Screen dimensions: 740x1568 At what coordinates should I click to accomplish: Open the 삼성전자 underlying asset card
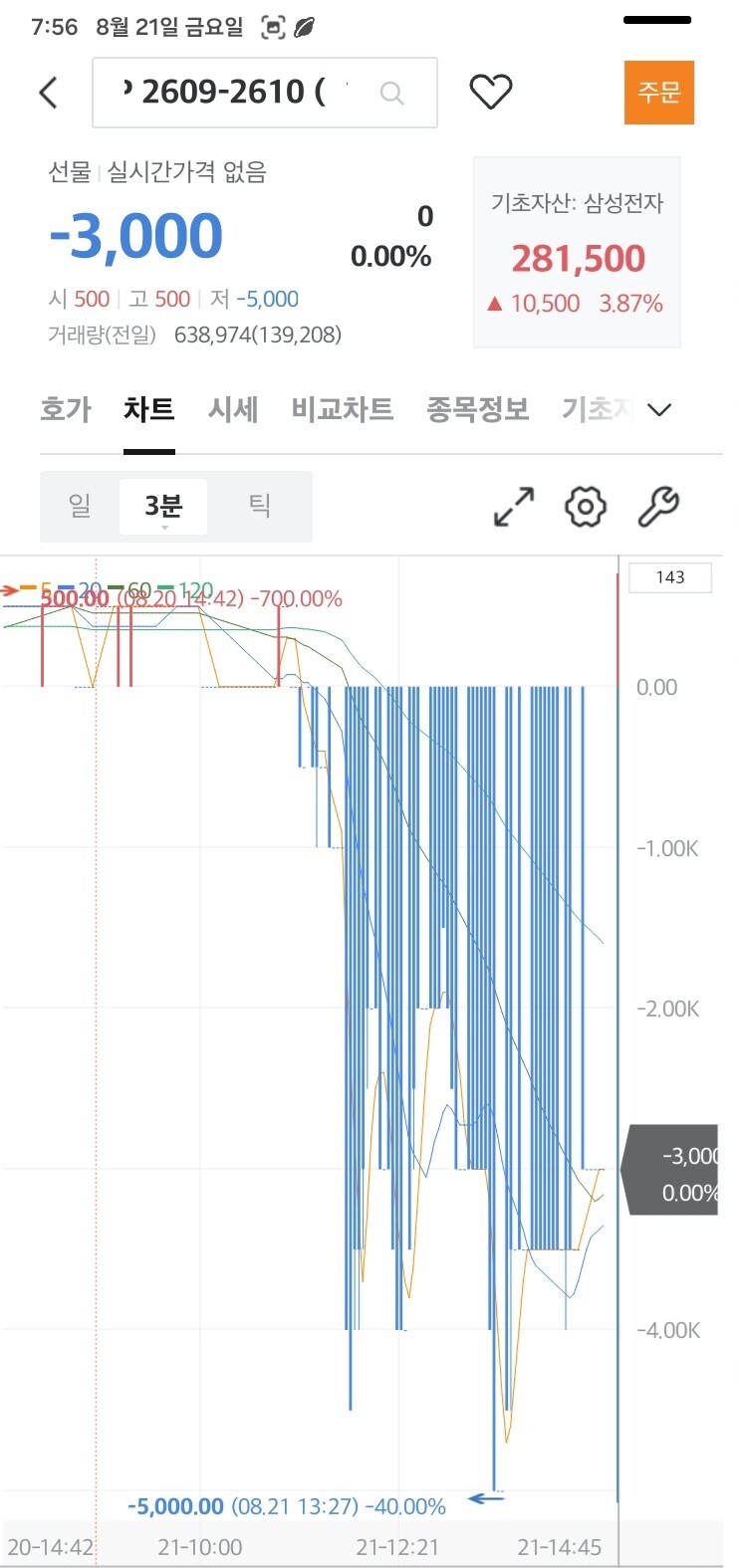577,252
